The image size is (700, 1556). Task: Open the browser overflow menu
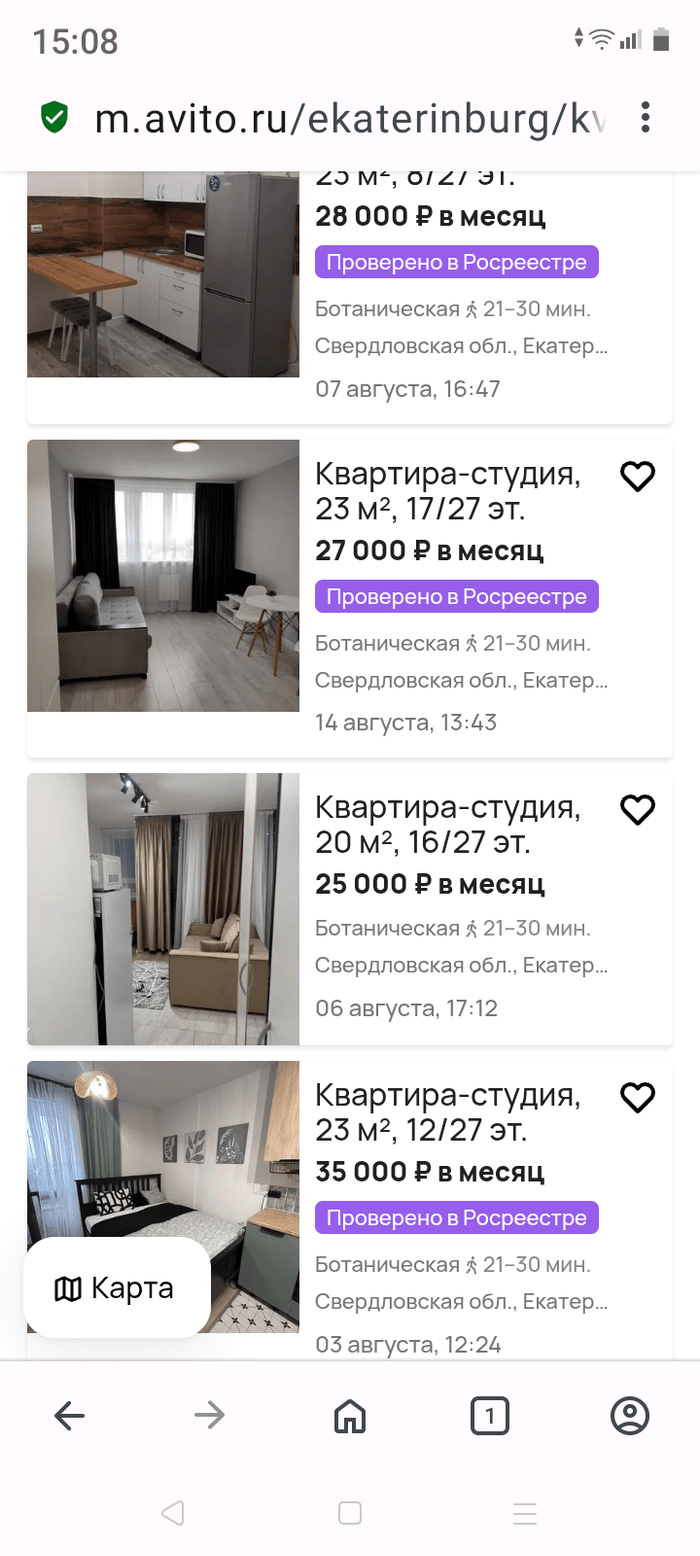[645, 118]
